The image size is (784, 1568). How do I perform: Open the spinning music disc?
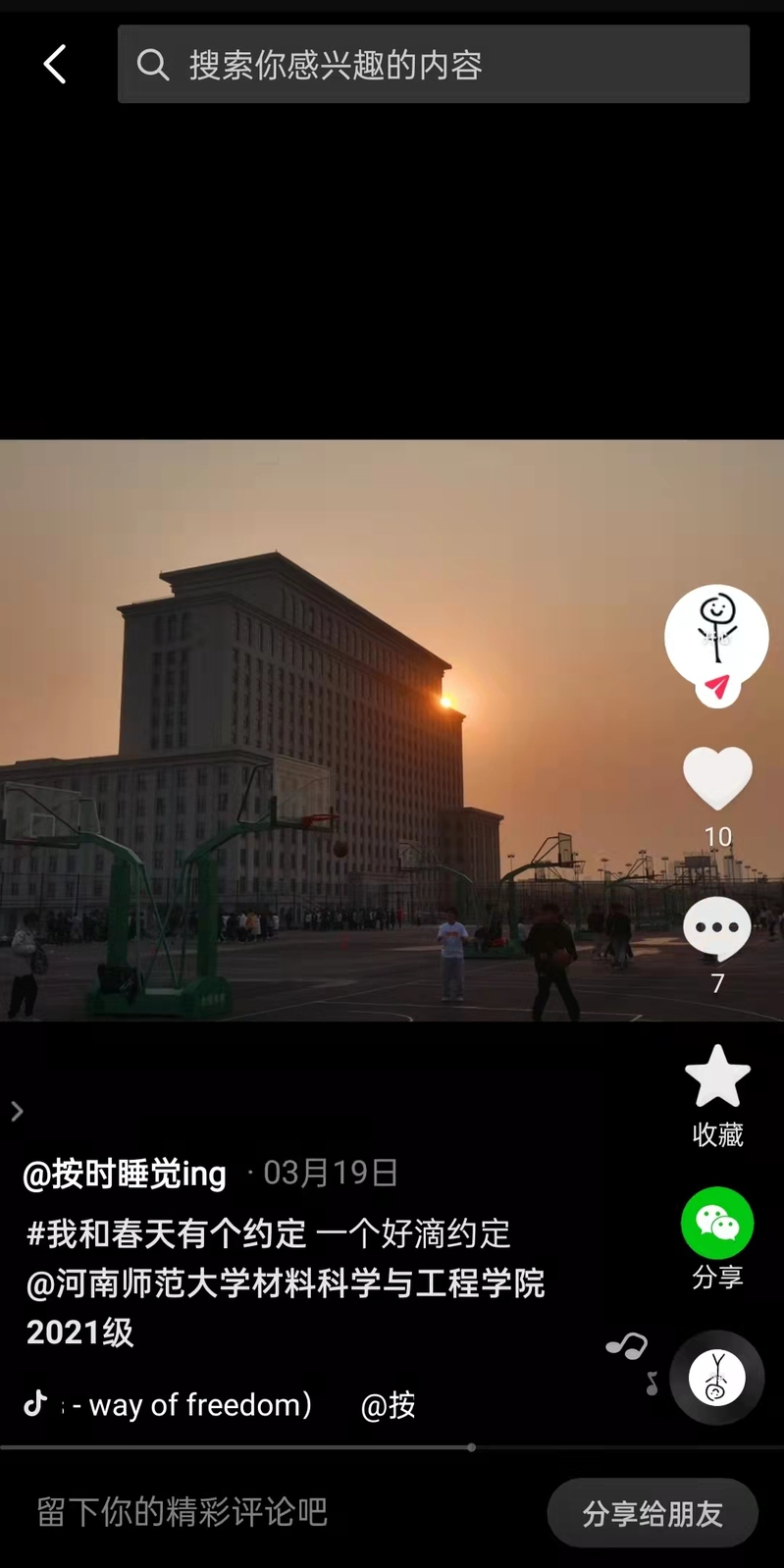[716, 1378]
